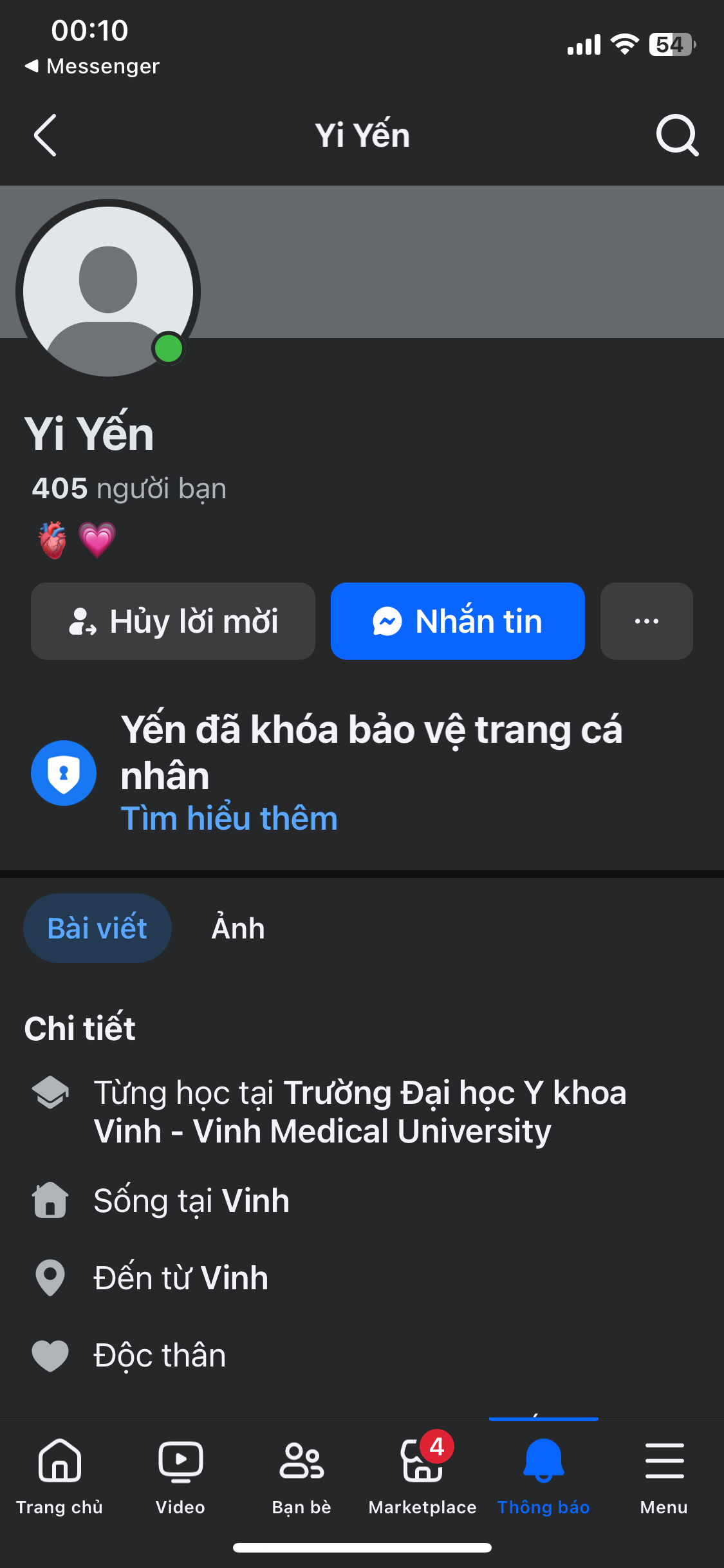
Task: Go to Trang chủ in the bottom bar
Action: (x=59, y=1474)
